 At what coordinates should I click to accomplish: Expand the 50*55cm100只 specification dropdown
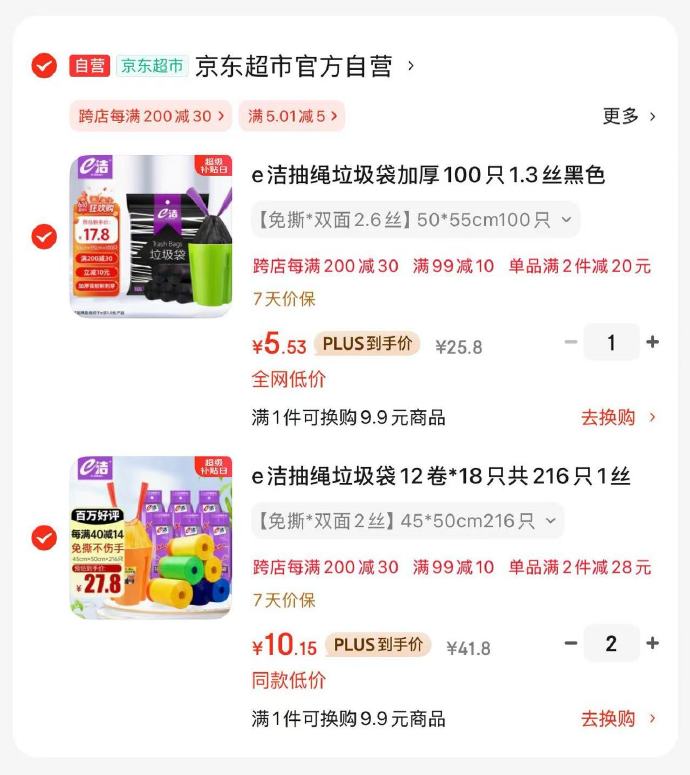tap(415, 220)
